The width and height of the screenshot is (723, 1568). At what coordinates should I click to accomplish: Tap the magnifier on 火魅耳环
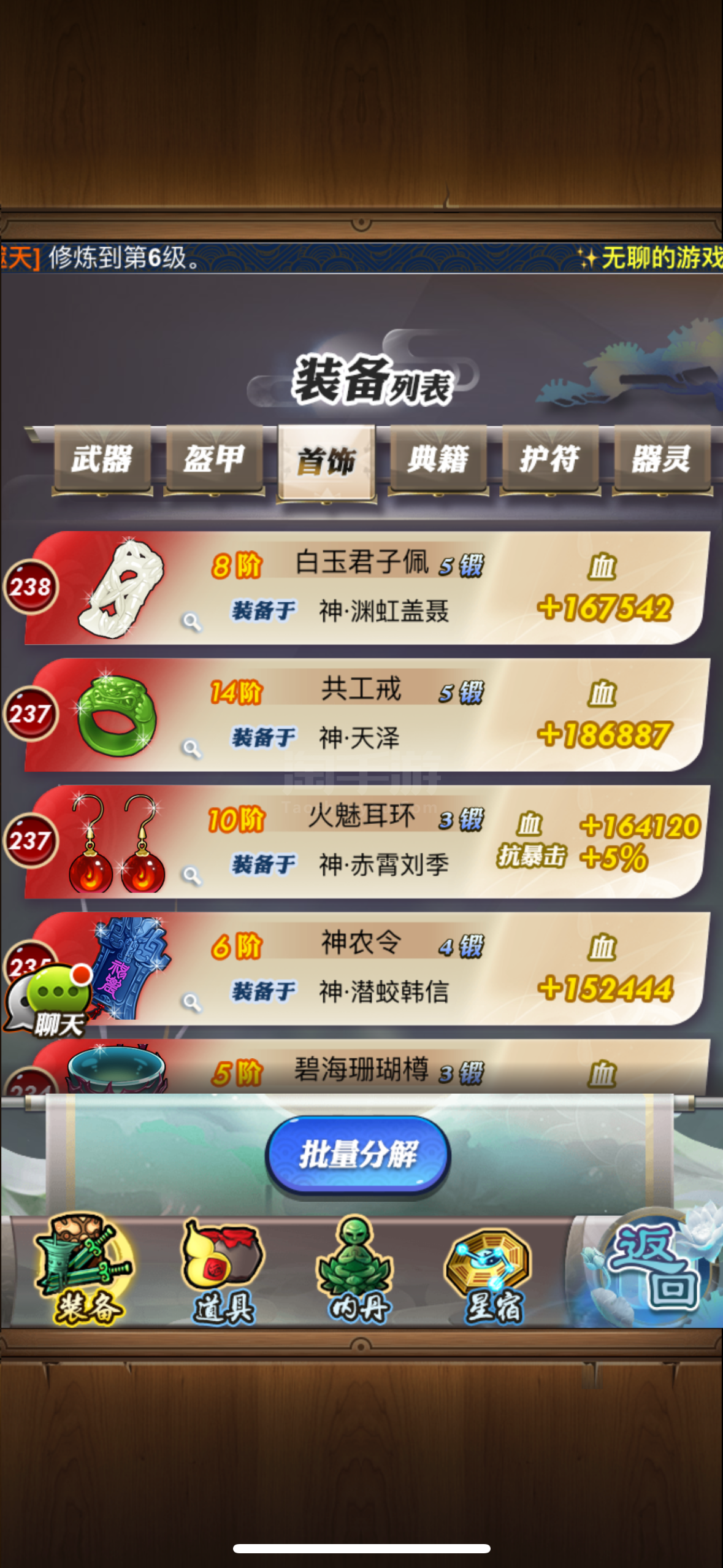192,876
